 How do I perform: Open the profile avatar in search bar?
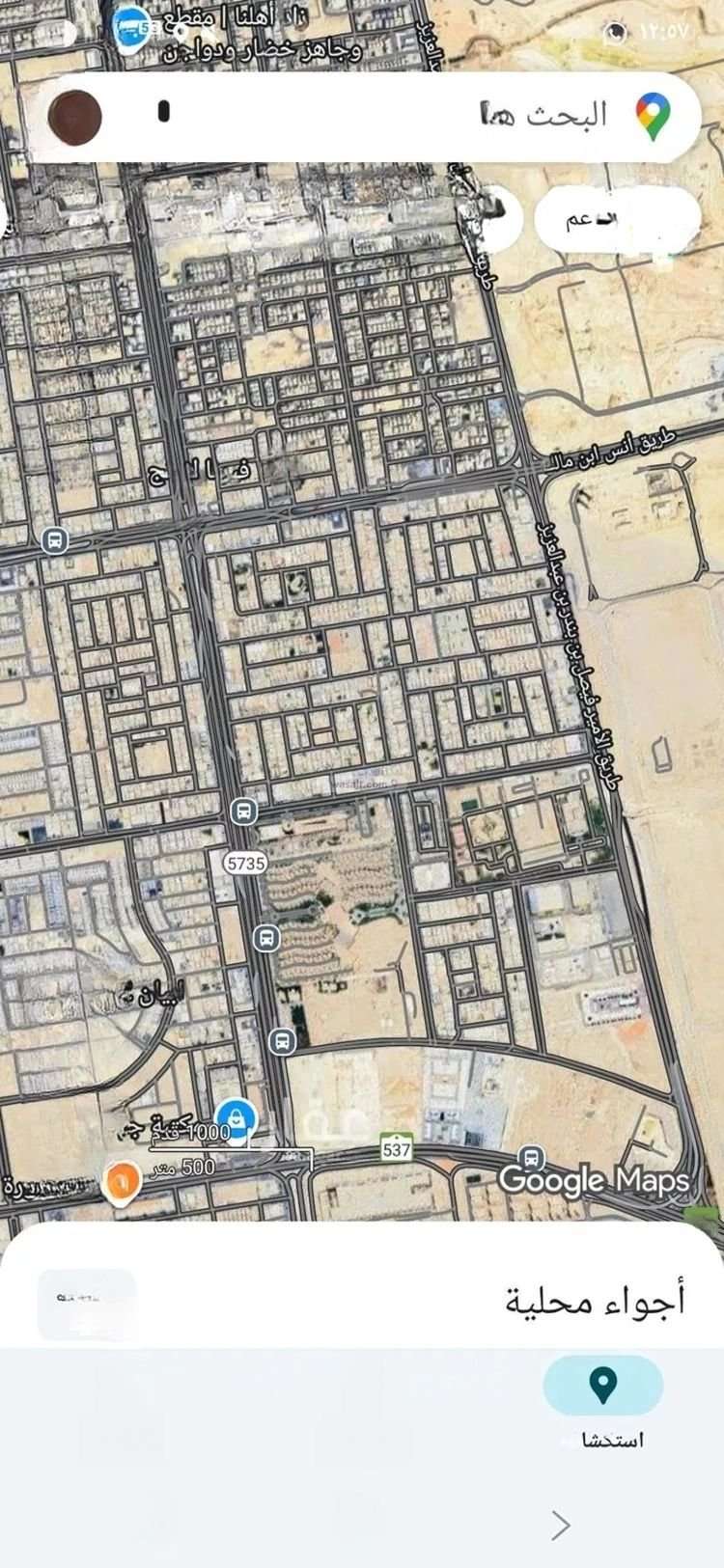click(75, 116)
